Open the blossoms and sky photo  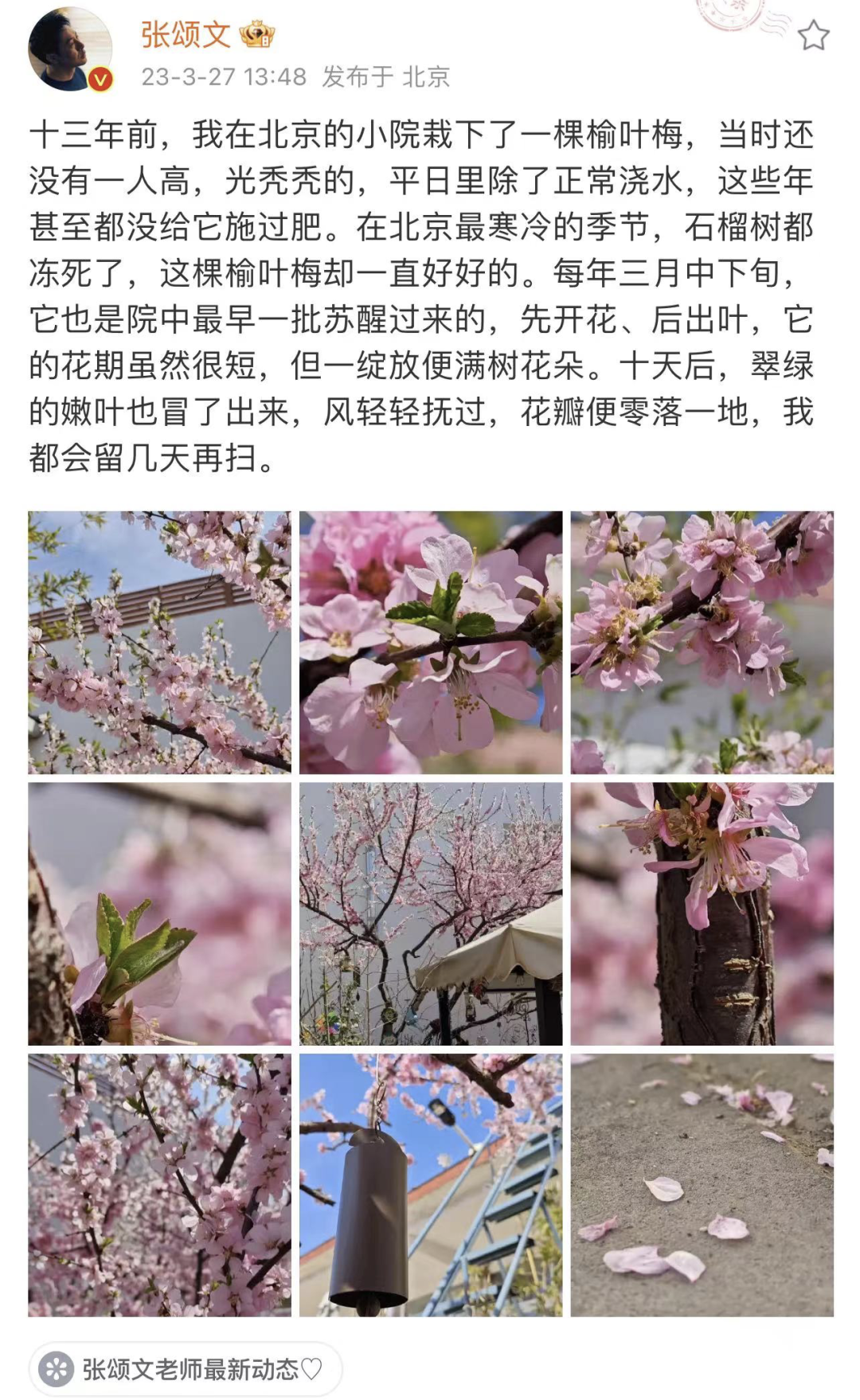159,642
